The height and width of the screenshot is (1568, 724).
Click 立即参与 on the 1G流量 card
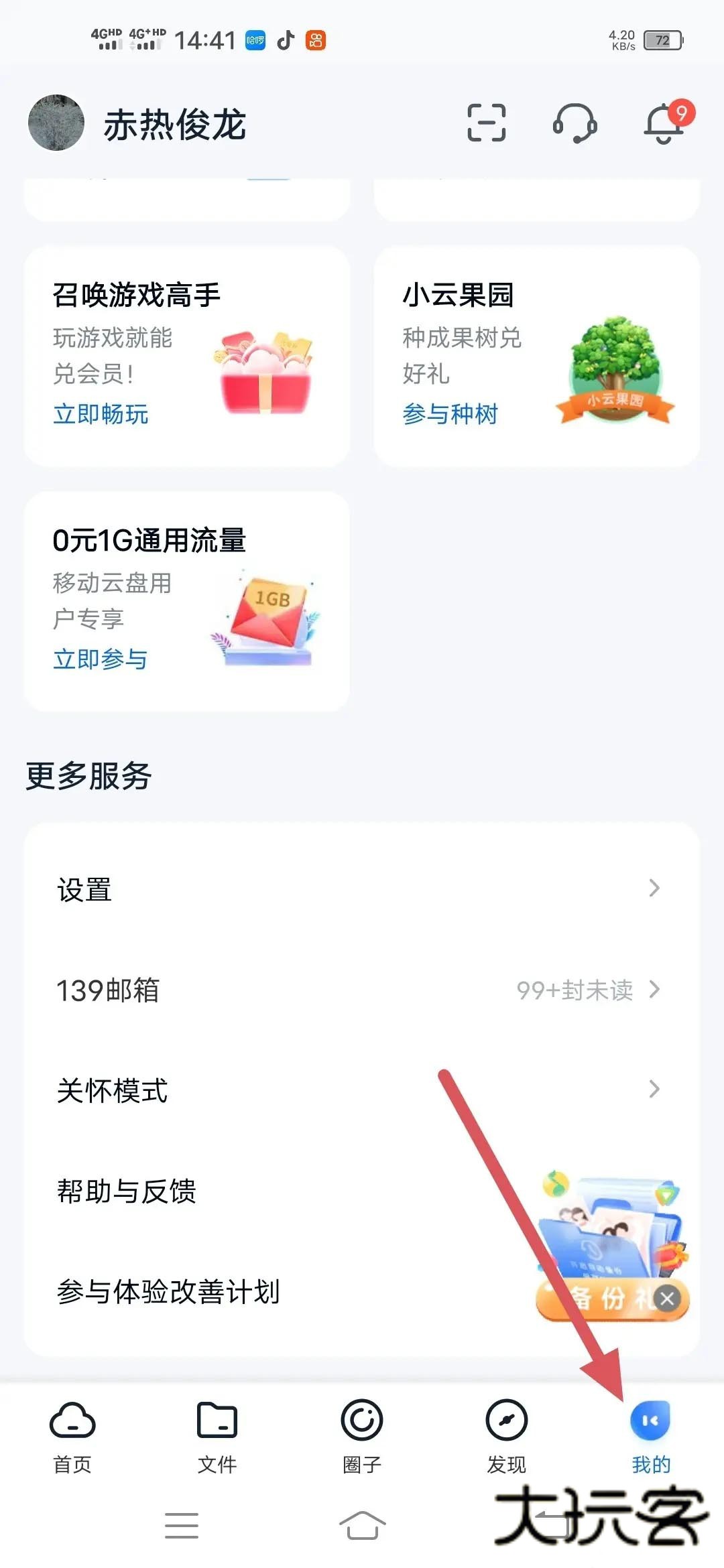coord(101,657)
